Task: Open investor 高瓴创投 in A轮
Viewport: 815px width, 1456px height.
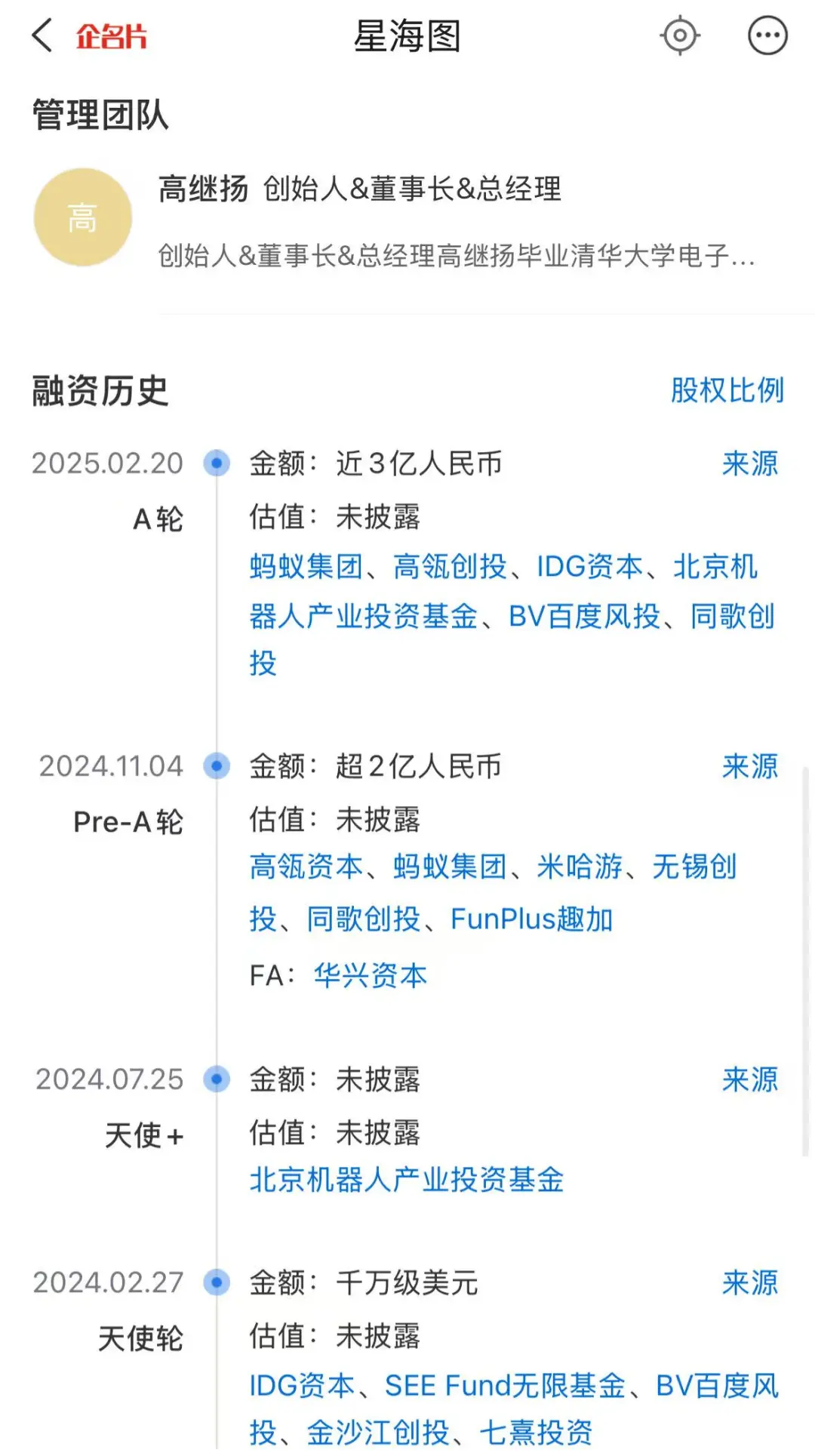Action: coord(450,566)
